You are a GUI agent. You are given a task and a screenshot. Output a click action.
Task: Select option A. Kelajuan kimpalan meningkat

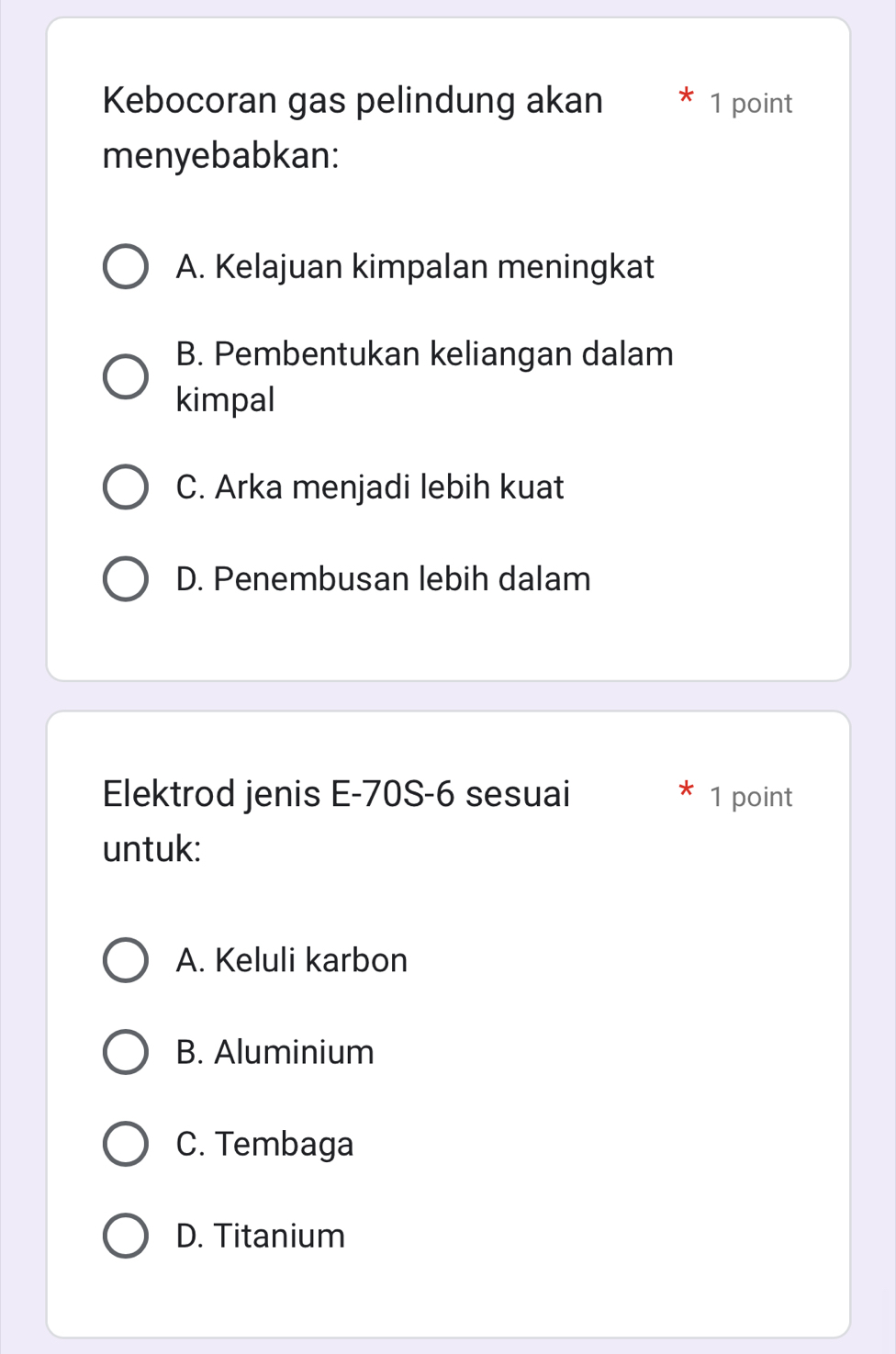(x=125, y=267)
